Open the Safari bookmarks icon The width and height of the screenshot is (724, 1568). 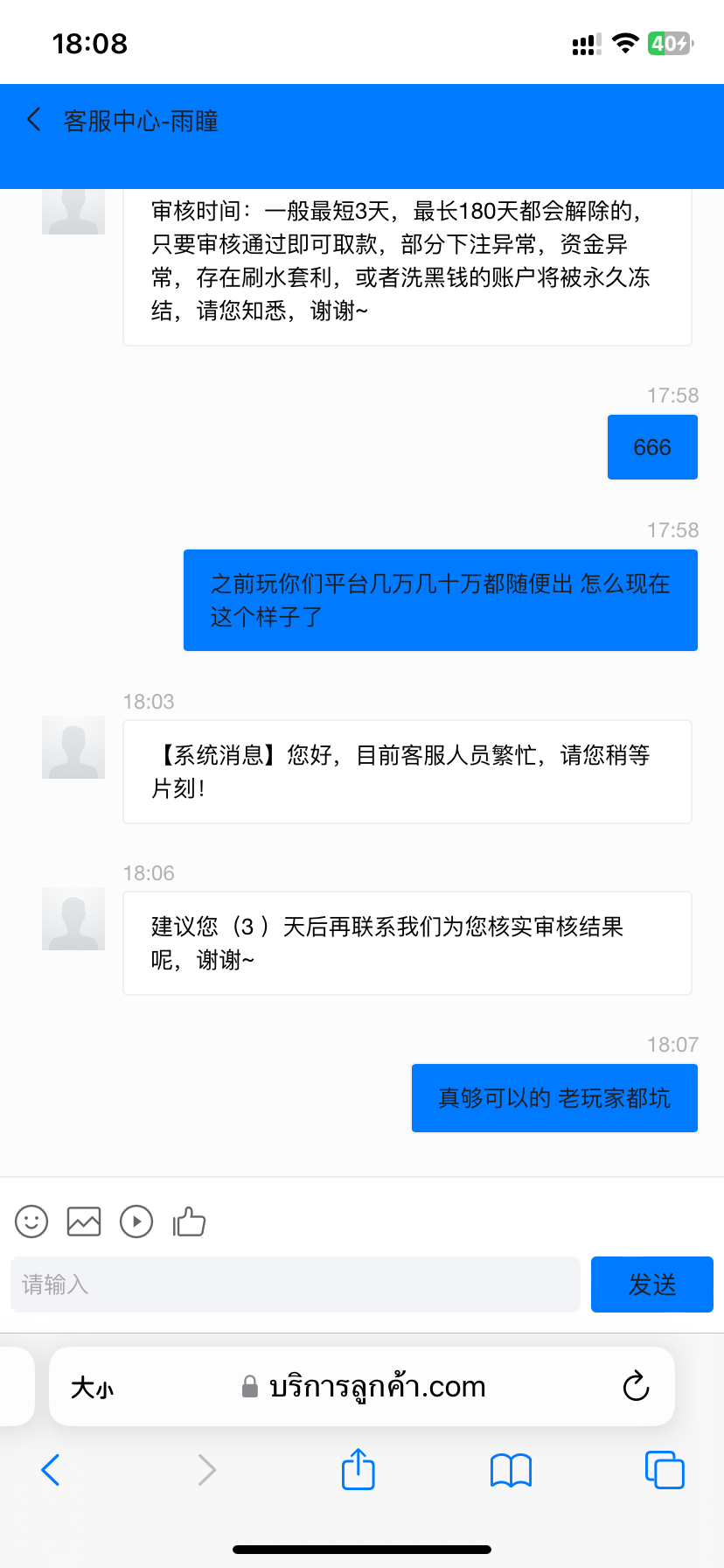(511, 1470)
